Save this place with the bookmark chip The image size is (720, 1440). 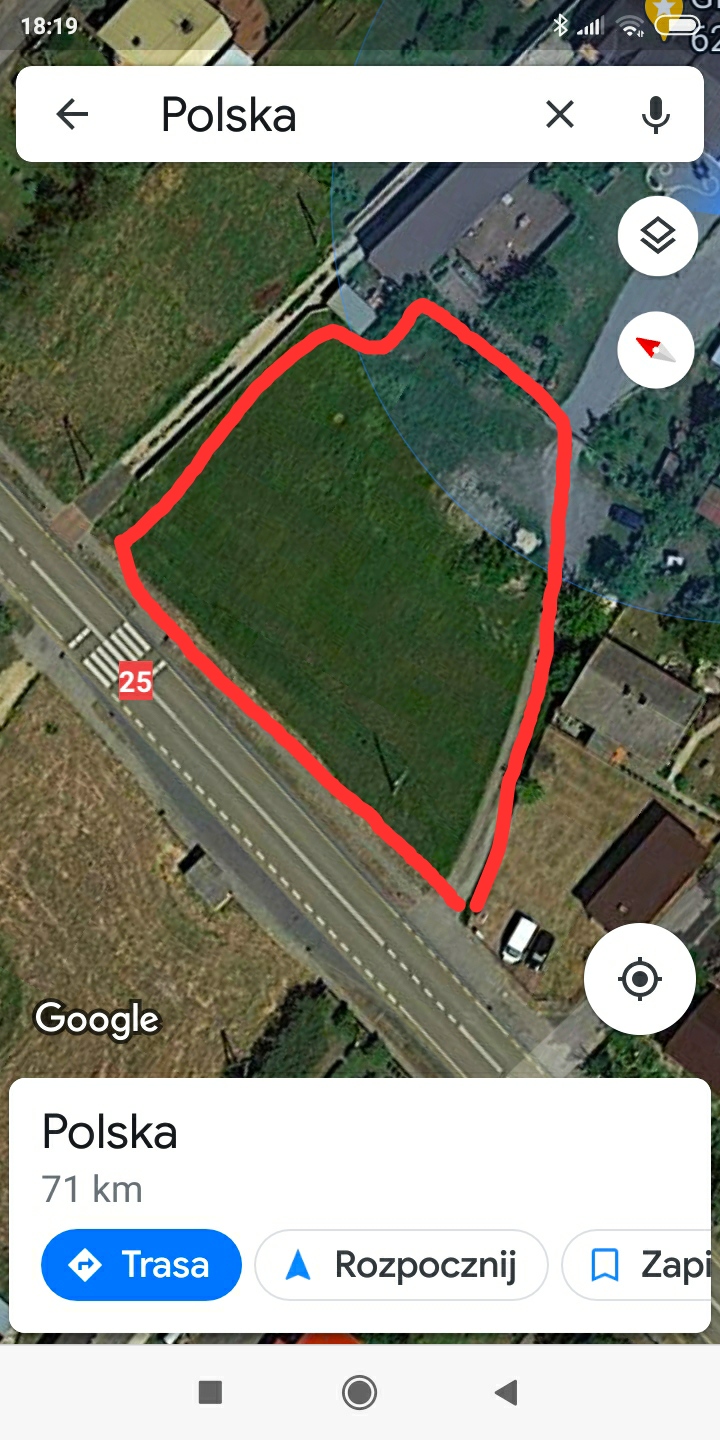pyautogui.click(x=640, y=1264)
